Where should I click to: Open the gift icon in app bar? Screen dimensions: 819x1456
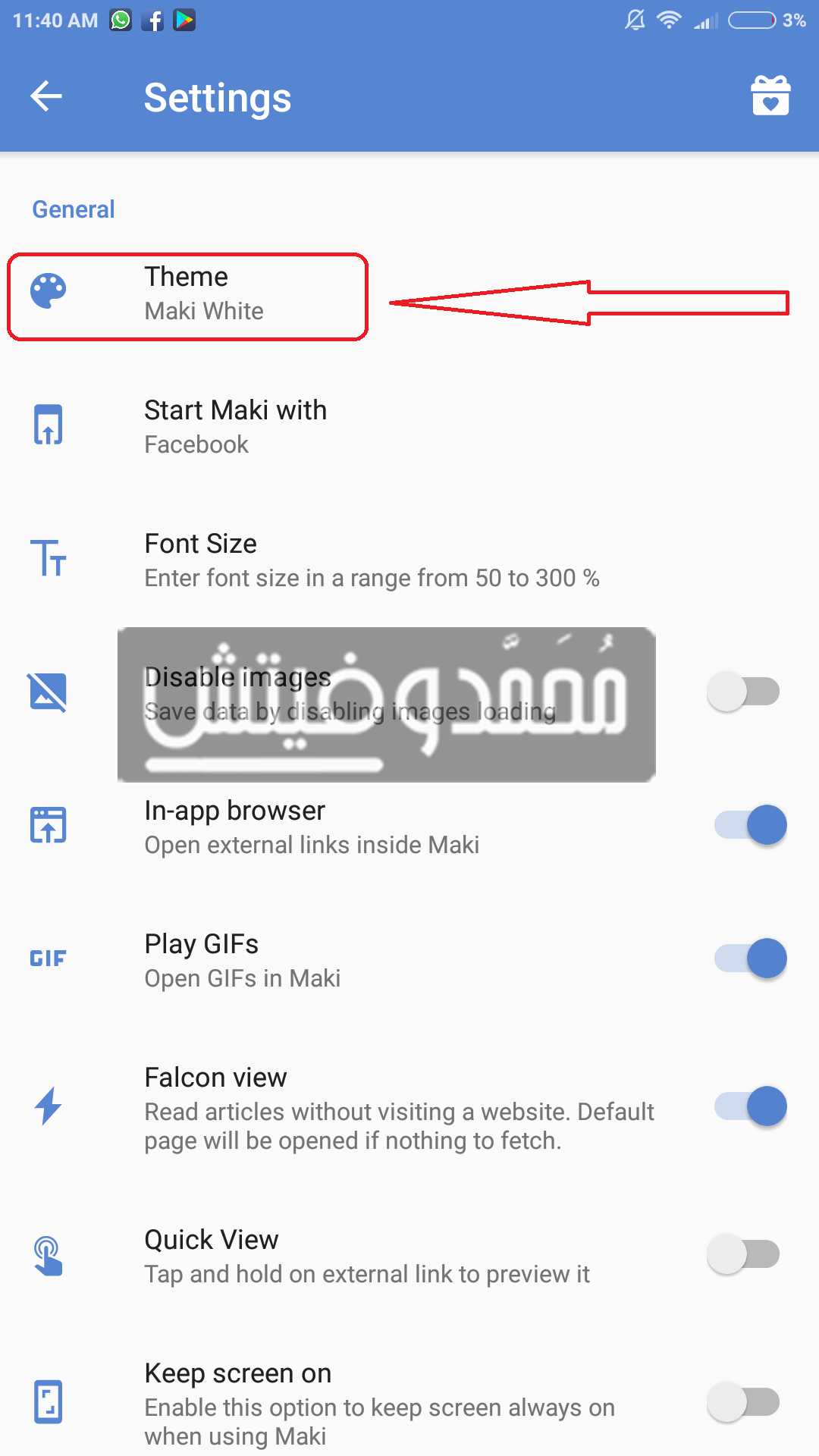click(x=770, y=96)
